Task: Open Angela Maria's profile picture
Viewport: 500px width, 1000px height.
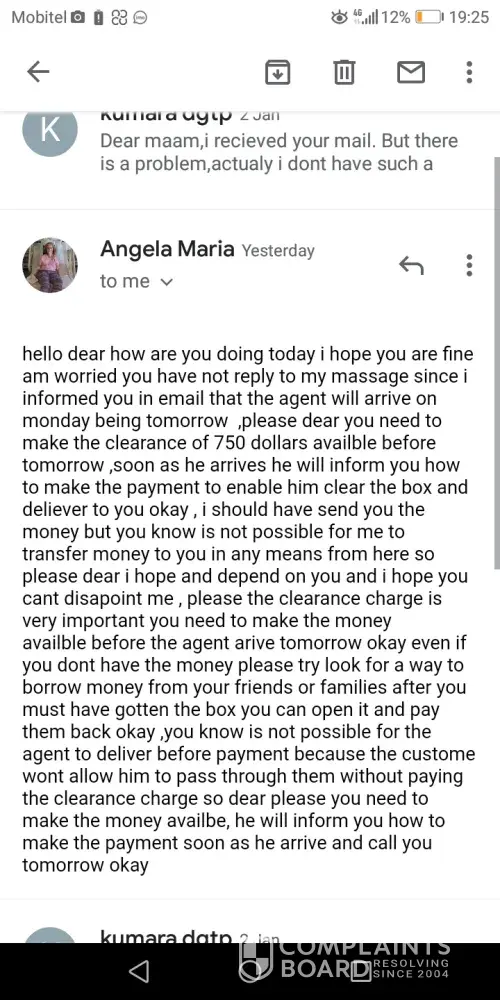Action: tap(50, 265)
